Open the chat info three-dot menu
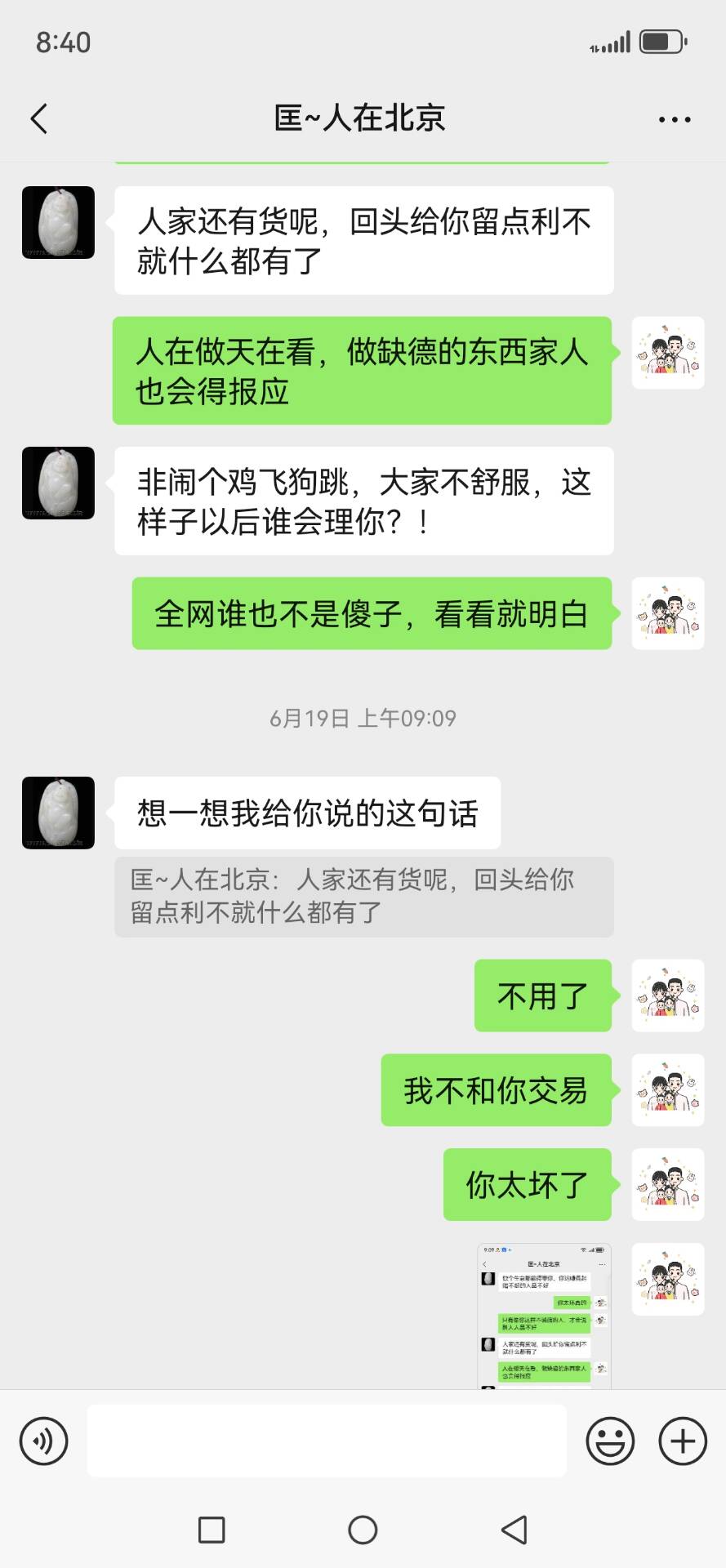Screen dimensions: 726x1568 tap(675, 119)
